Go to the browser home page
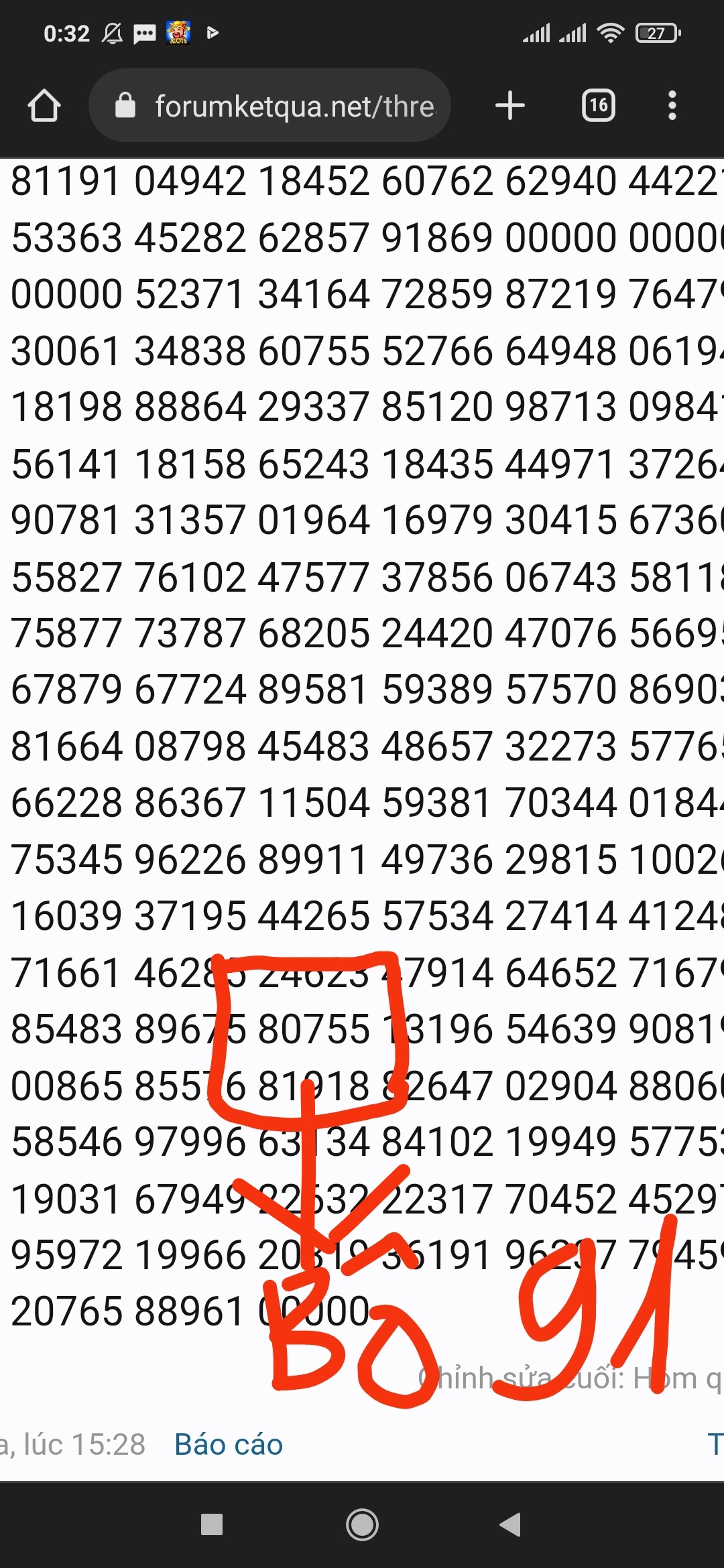 44,106
